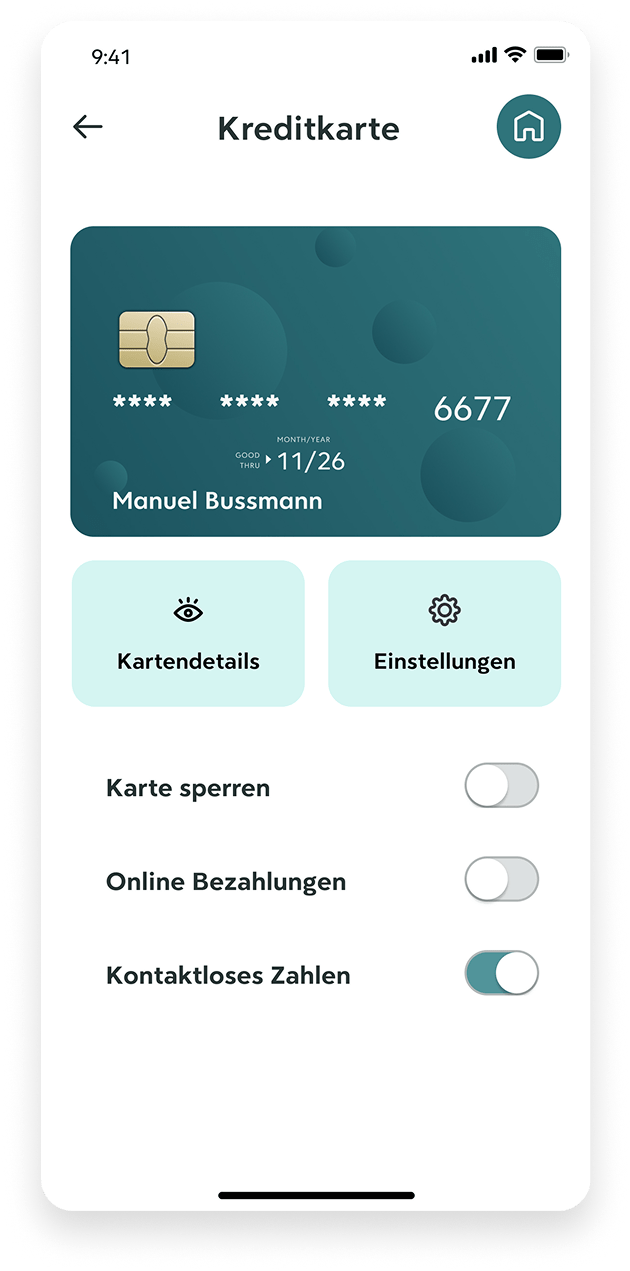The height and width of the screenshot is (1271, 630).
Task: Enable the Karte sperren switch
Action: (x=501, y=786)
